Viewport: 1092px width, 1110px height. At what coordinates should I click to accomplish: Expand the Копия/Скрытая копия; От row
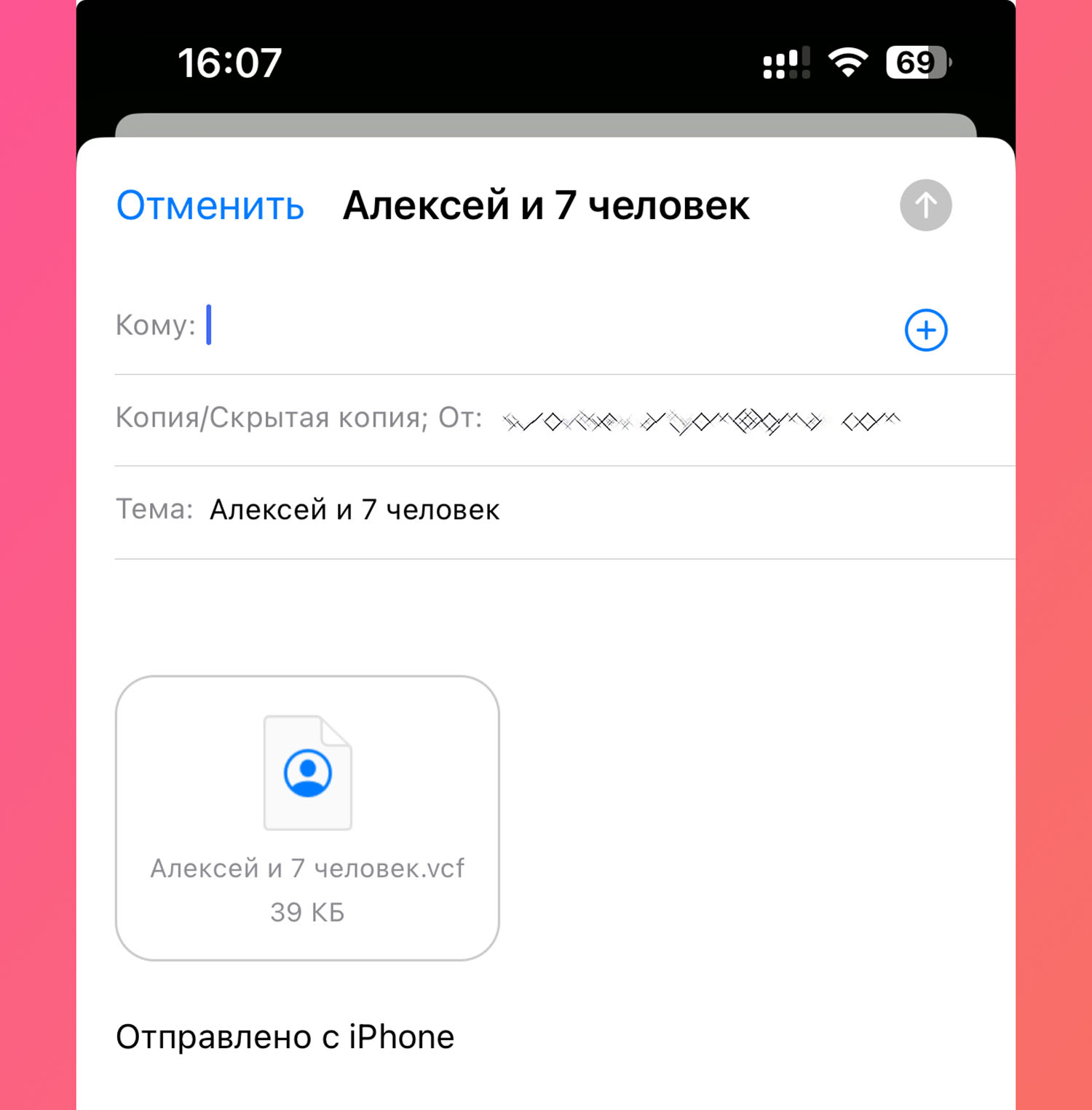(565, 420)
